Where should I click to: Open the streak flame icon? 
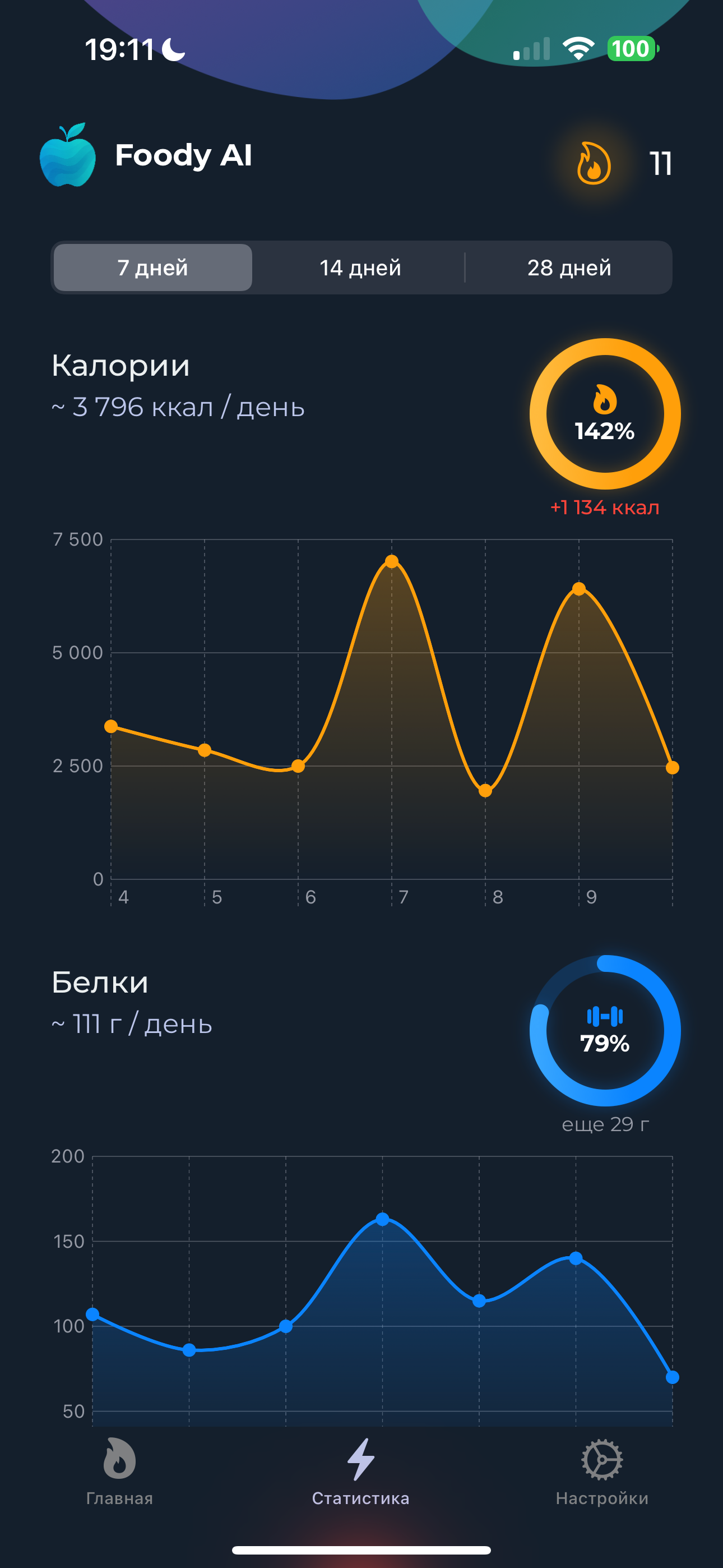[x=594, y=163]
